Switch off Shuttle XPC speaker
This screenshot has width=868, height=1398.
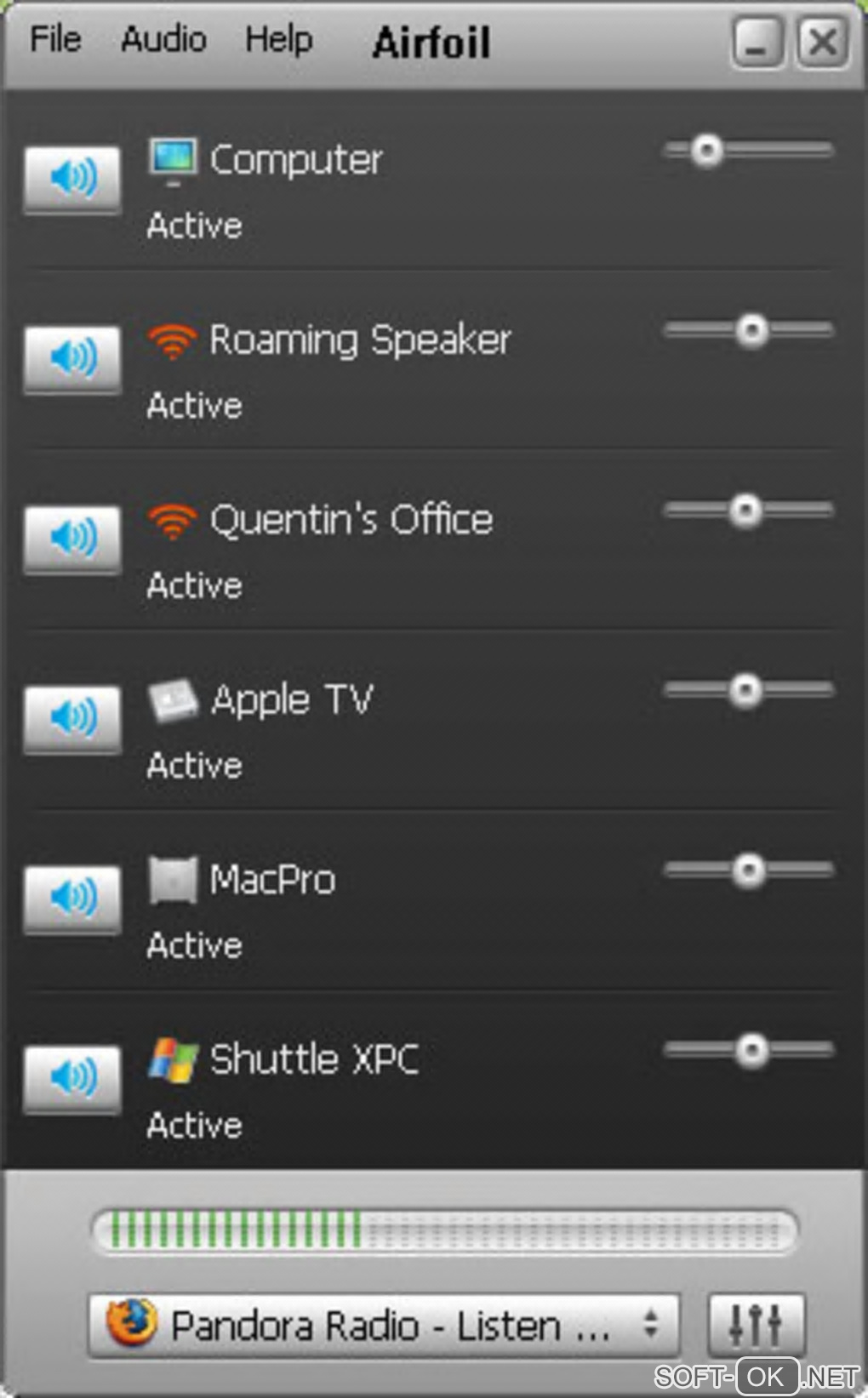coord(72,1078)
